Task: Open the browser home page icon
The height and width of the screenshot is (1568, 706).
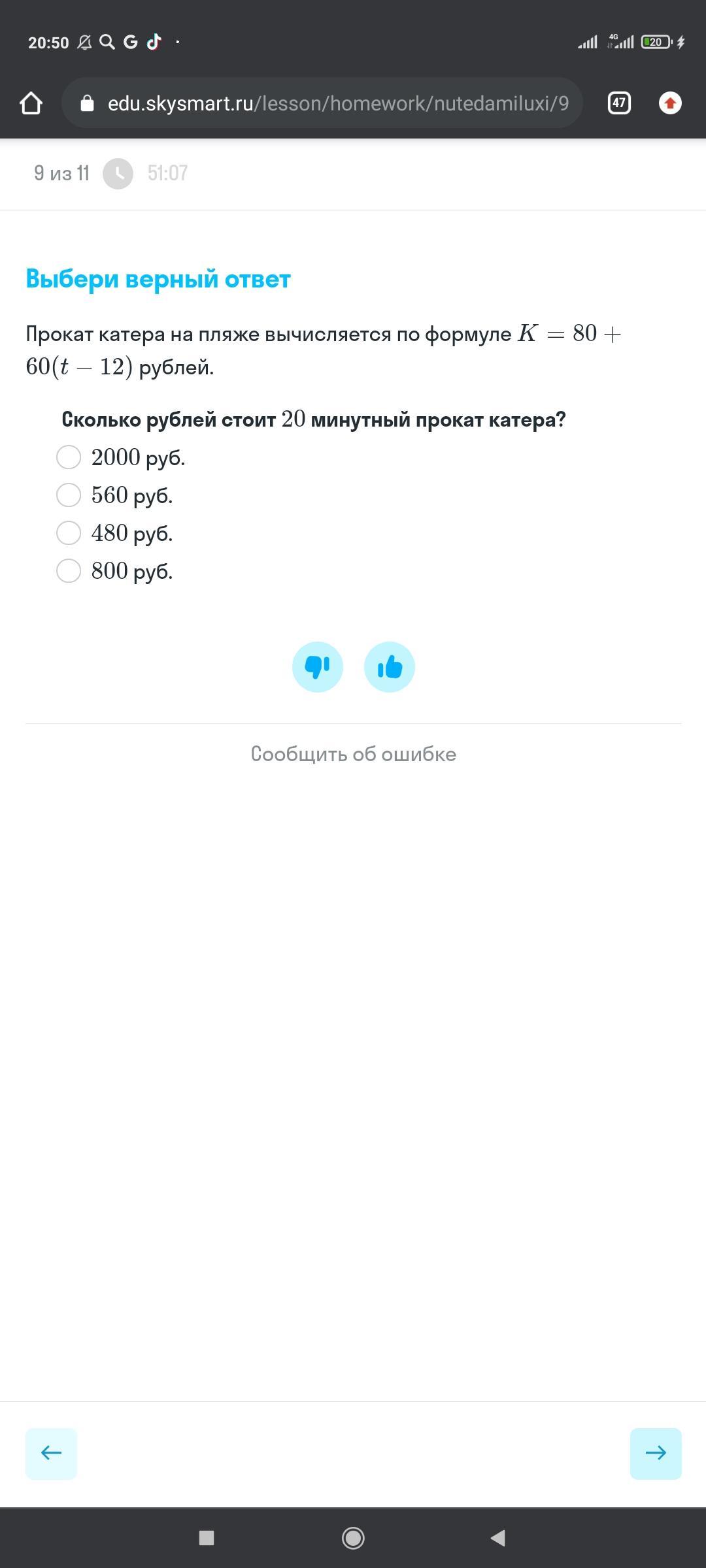Action: pyautogui.click(x=31, y=103)
